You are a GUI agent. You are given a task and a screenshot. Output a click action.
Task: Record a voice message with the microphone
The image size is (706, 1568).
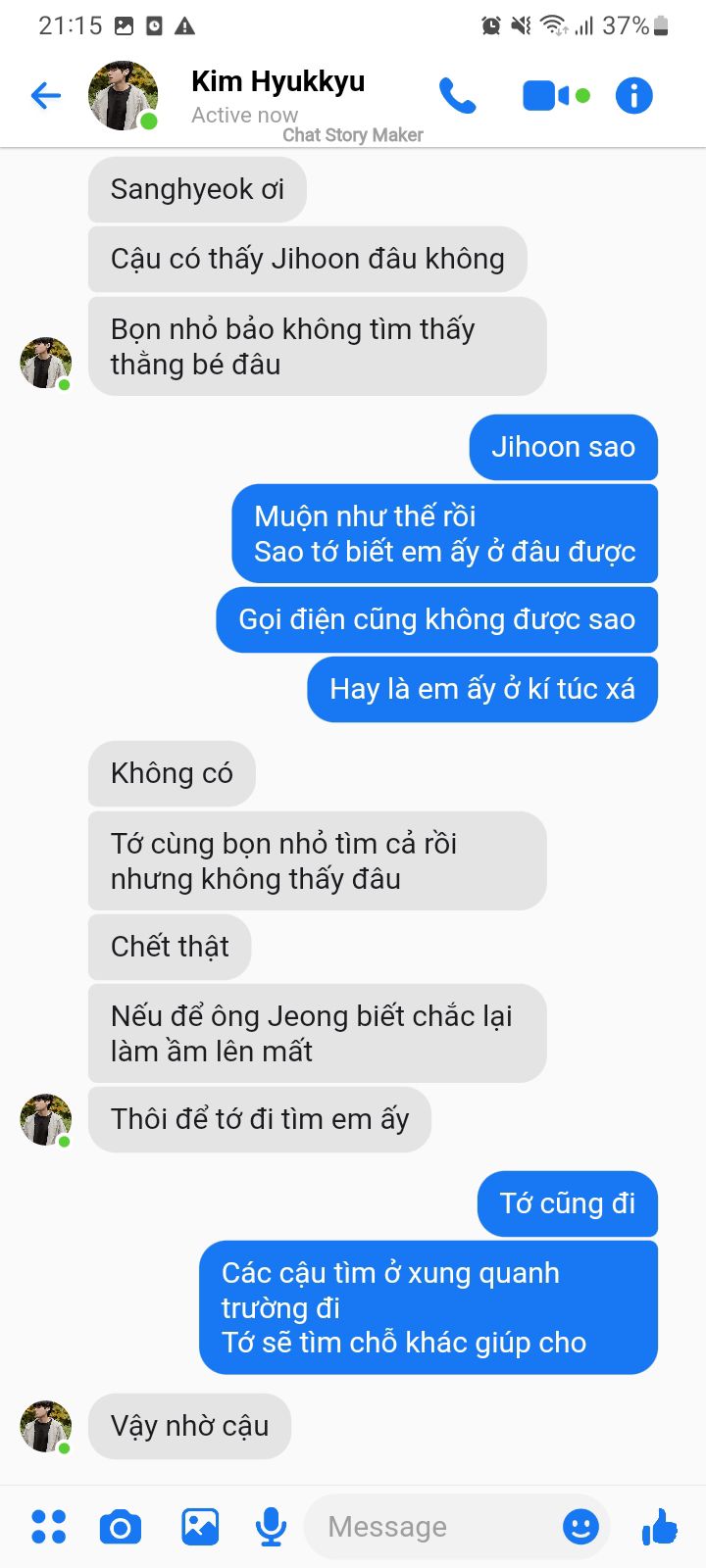click(x=271, y=1526)
